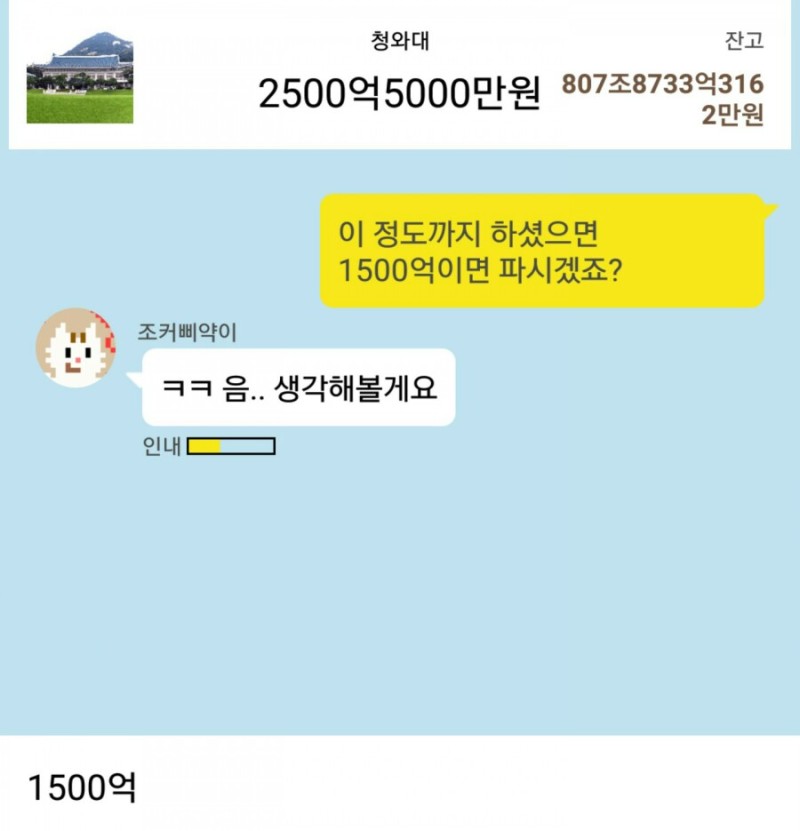Tap the offer input field showing 1500억
Screen dimensions: 800x831
click(399, 787)
